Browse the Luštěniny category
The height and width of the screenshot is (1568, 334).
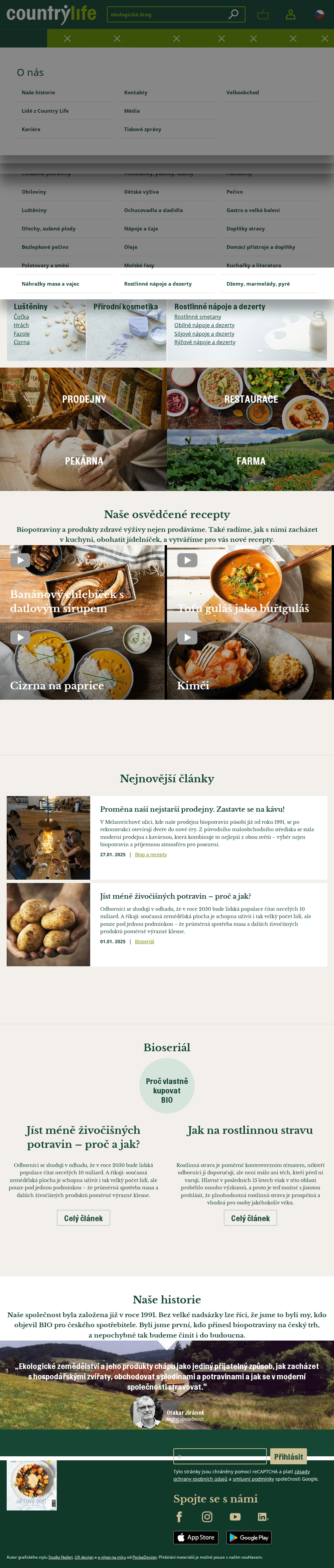[34, 210]
